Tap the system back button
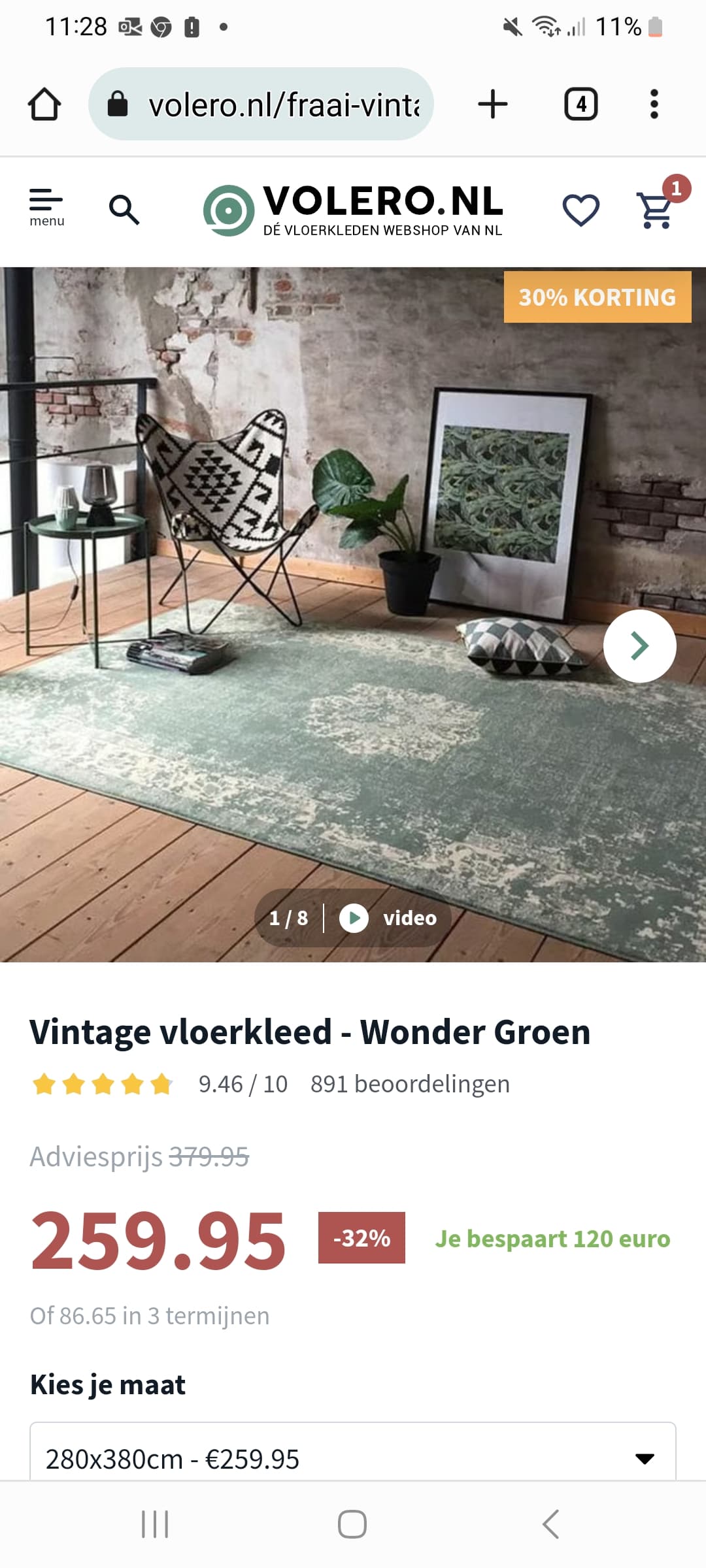The image size is (706, 1568). 550,1524
